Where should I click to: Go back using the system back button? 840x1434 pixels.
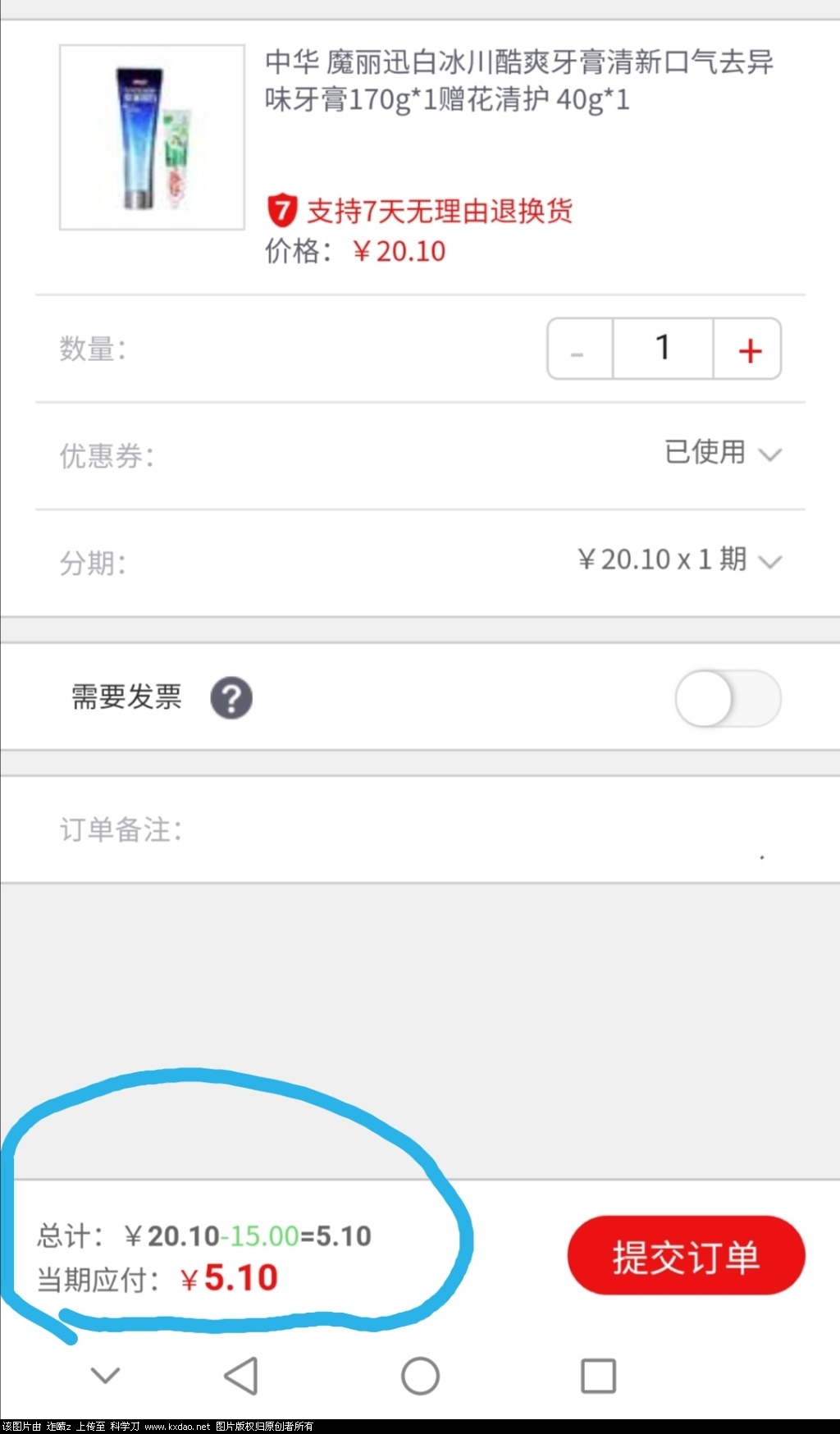point(241,1376)
